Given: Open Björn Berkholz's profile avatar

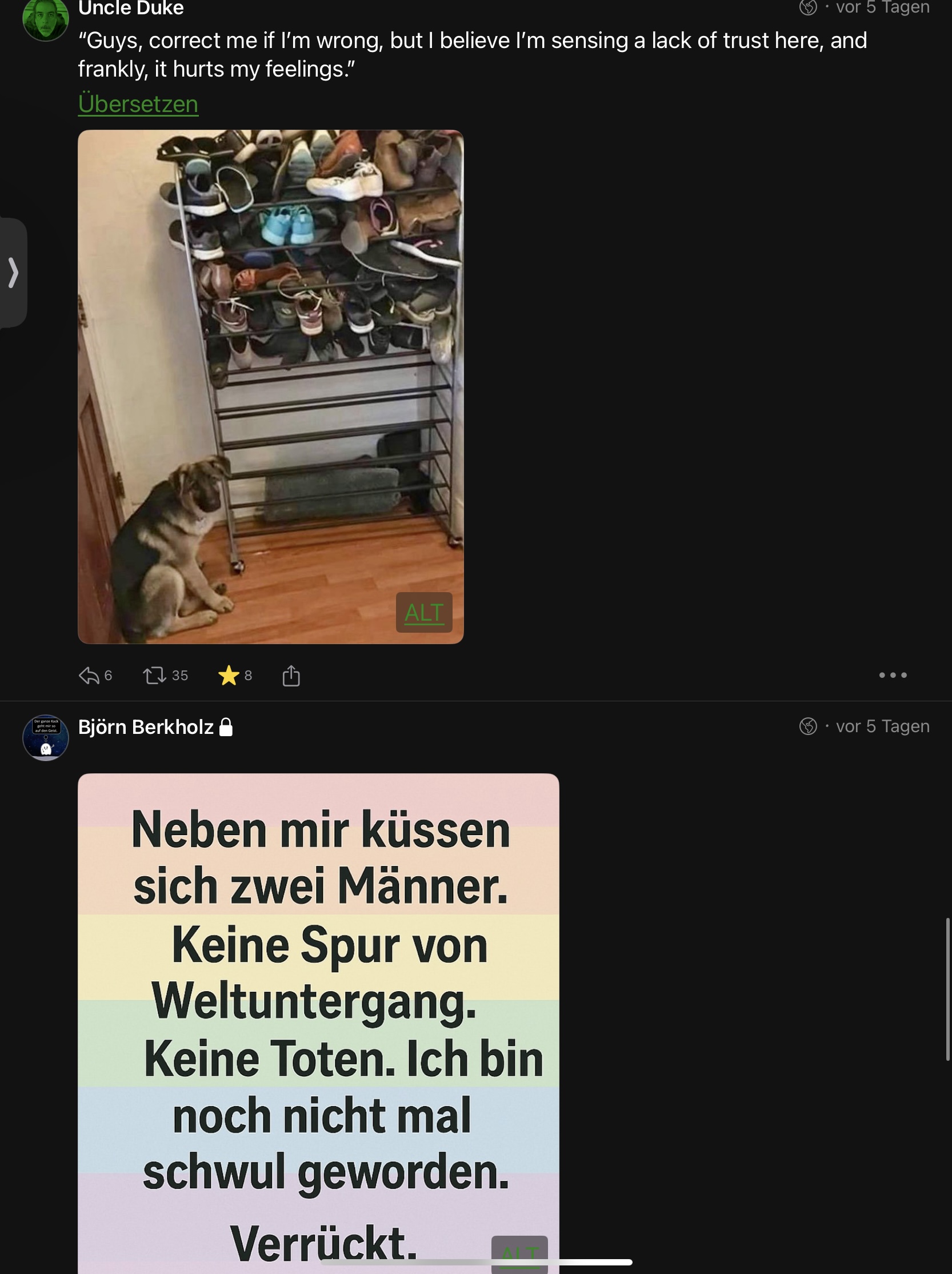Looking at the screenshot, I should click(46, 737).
